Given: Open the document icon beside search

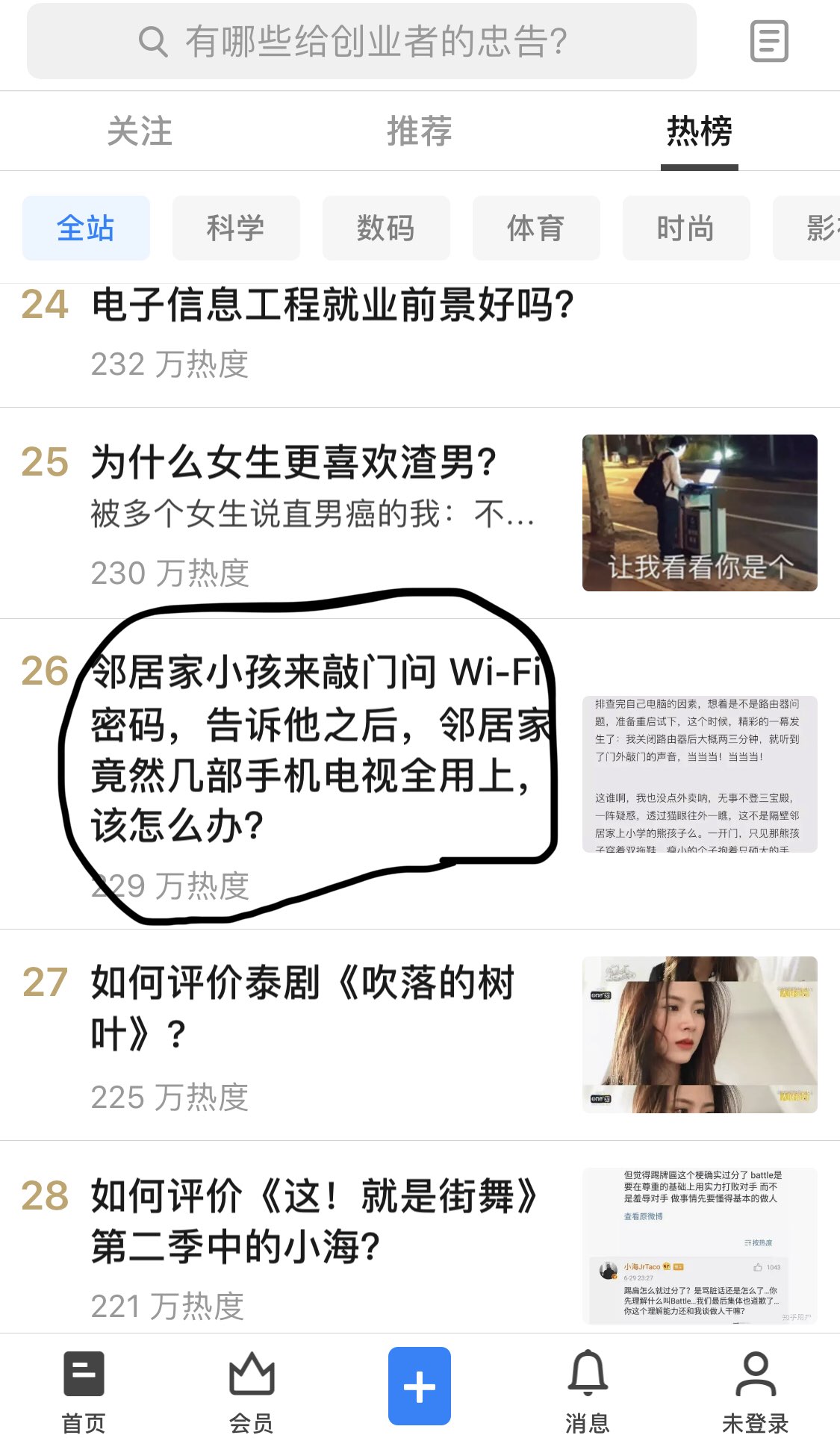Looking at the screenshot, I should [x=768, y=41].
